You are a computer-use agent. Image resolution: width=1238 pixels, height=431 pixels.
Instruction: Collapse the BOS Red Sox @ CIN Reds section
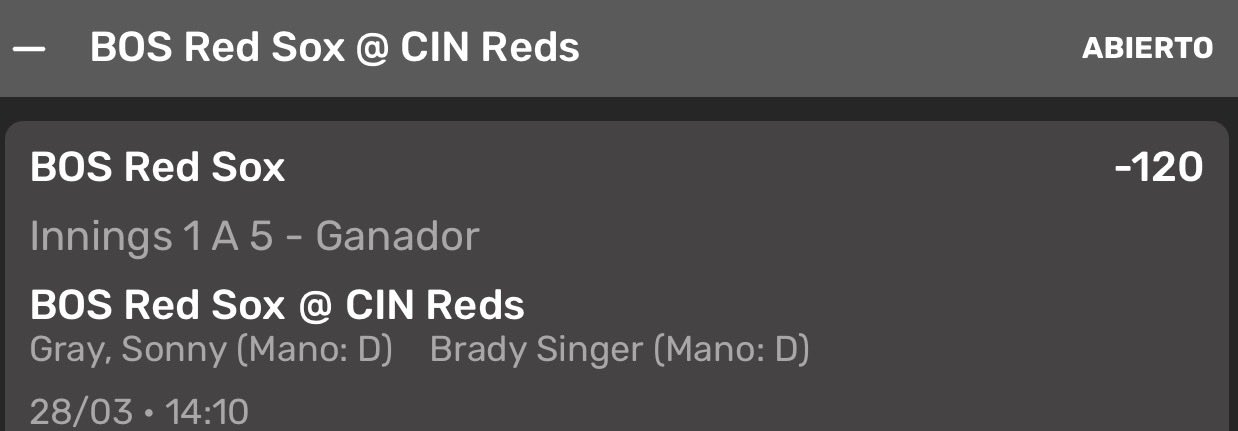pos(29,48)
